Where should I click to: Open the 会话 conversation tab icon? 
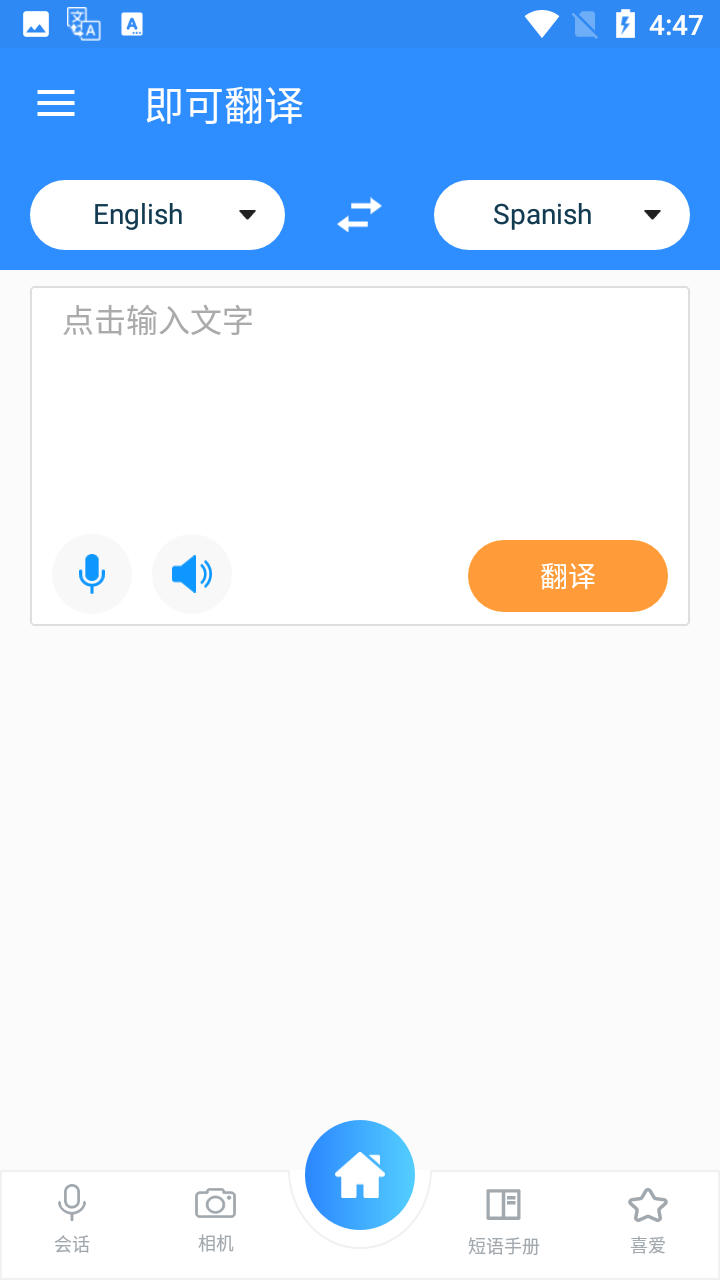click(x=71, y=1203)
